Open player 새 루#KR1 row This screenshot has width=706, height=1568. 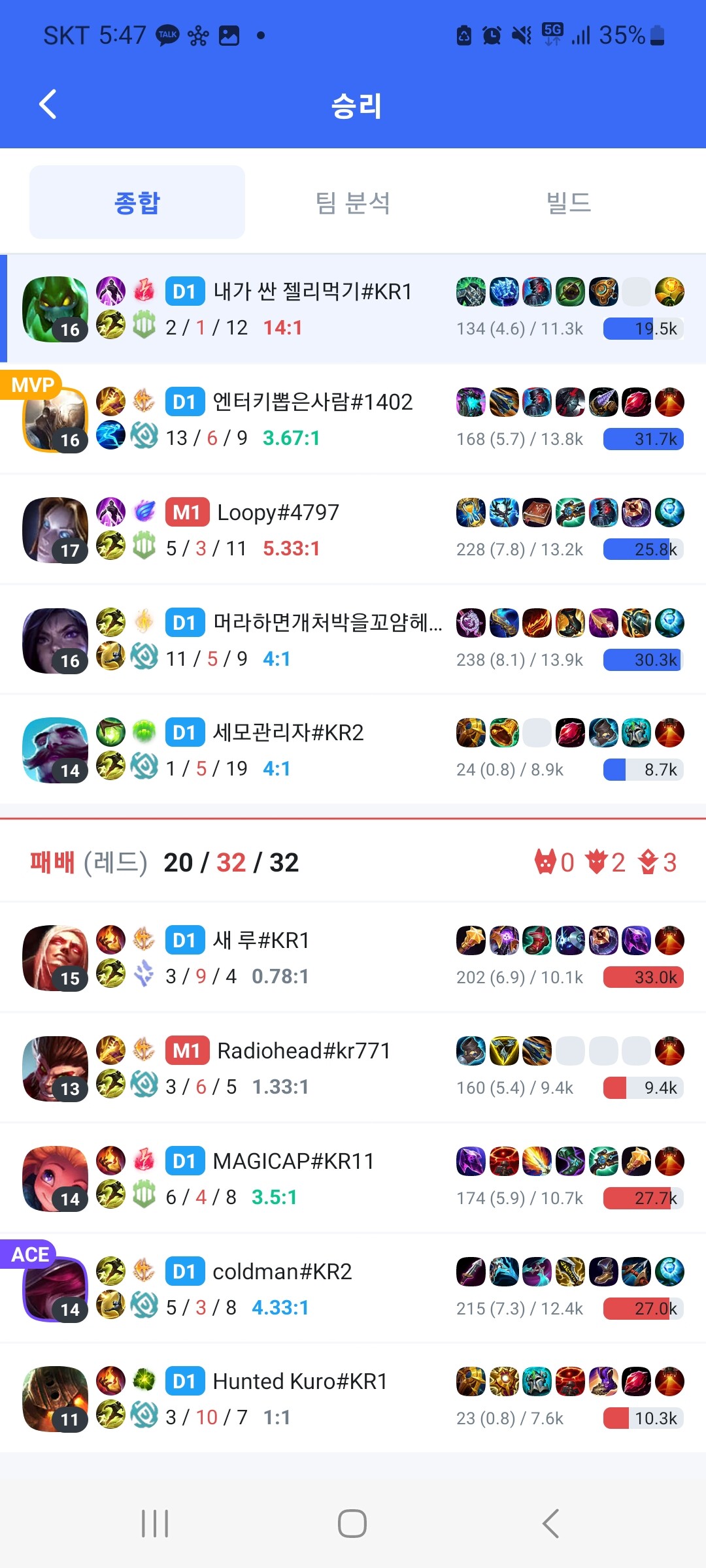[x=261, y=940]
